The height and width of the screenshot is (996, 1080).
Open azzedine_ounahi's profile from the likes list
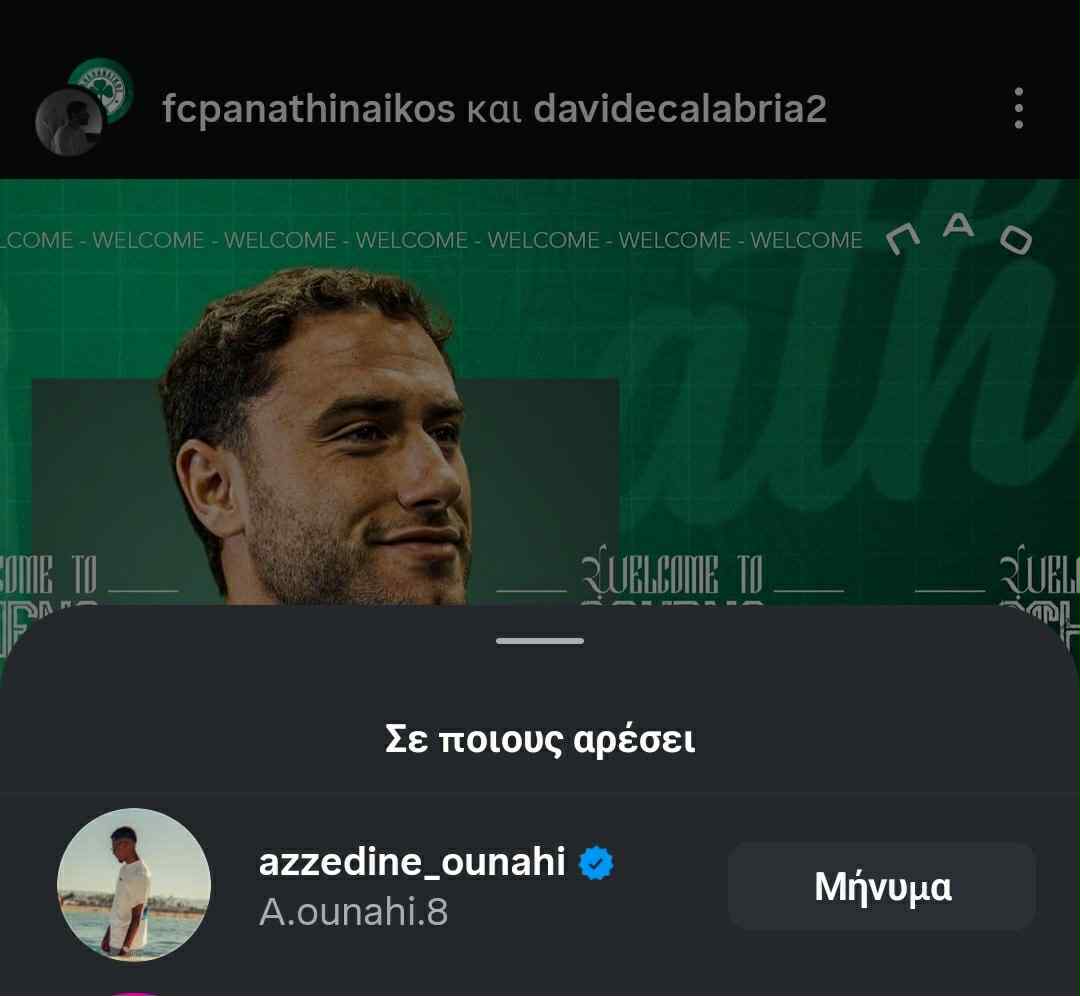pyautogui.click(x=412, y=862)
